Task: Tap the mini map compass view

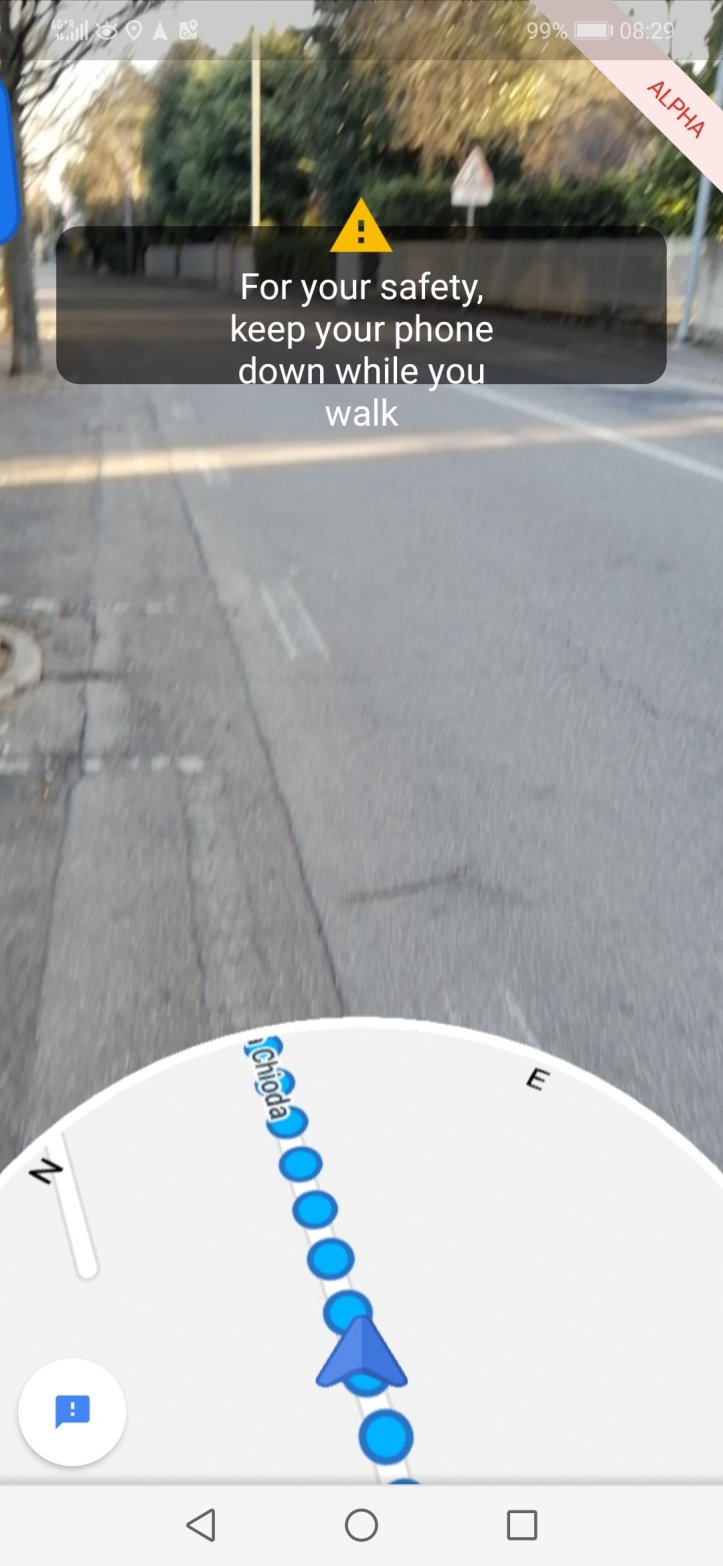Action: coord(362,1252)
